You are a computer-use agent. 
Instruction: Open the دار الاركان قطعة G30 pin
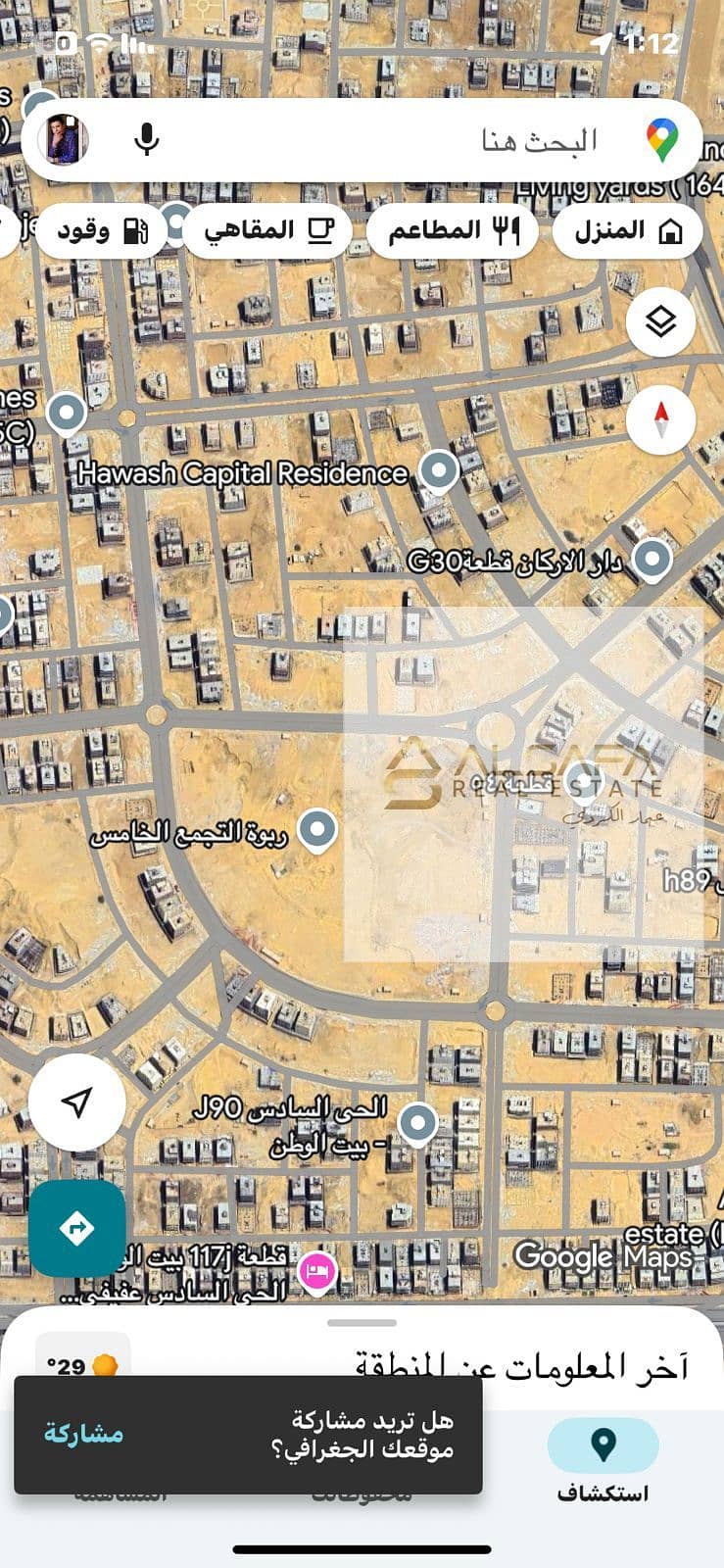[x=652, y=560]
